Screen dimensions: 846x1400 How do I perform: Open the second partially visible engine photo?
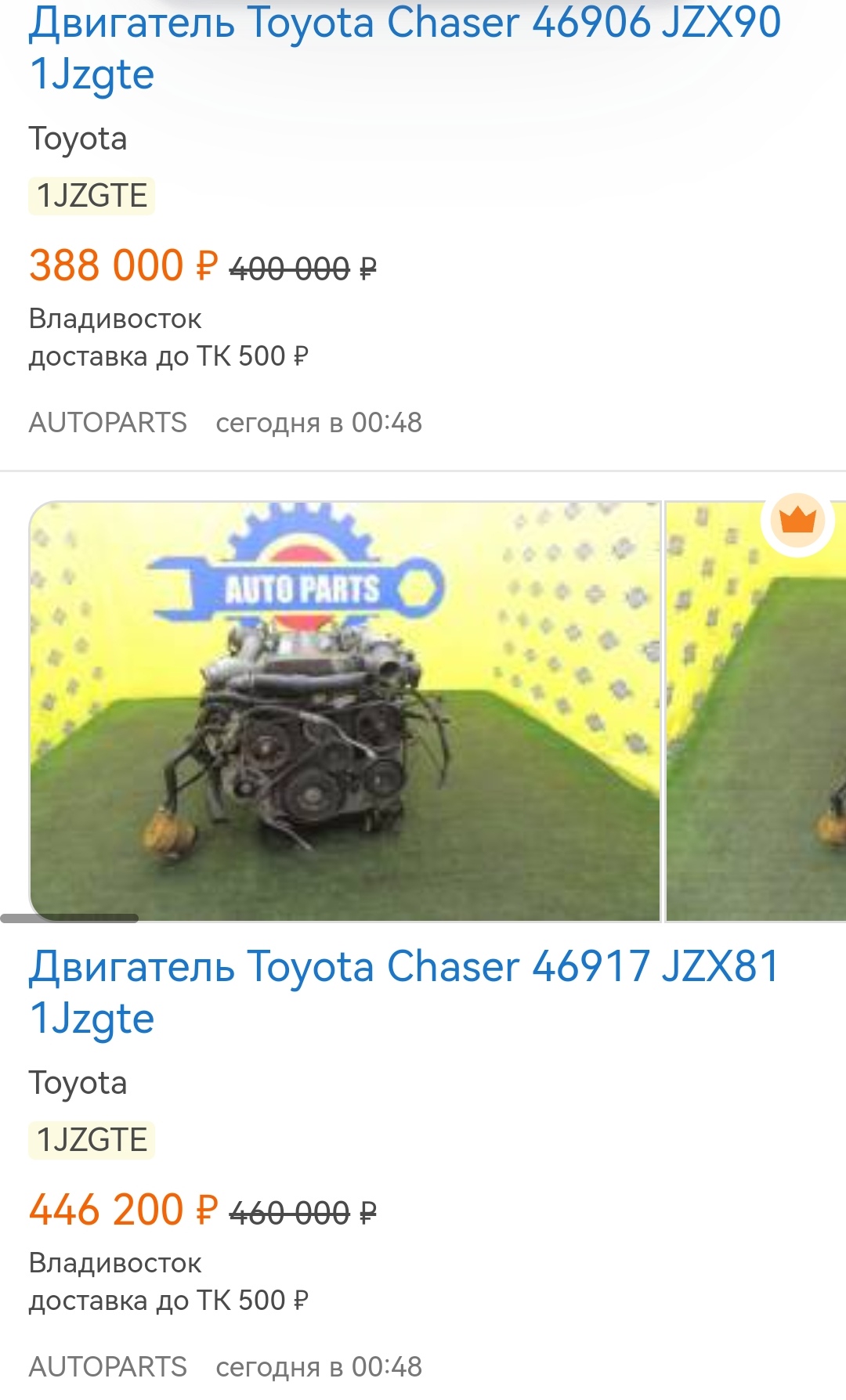coord(756,711)
